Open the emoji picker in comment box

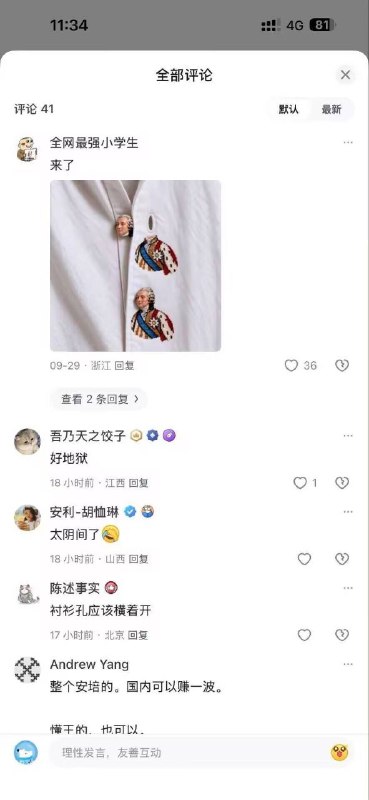point(339,753)
